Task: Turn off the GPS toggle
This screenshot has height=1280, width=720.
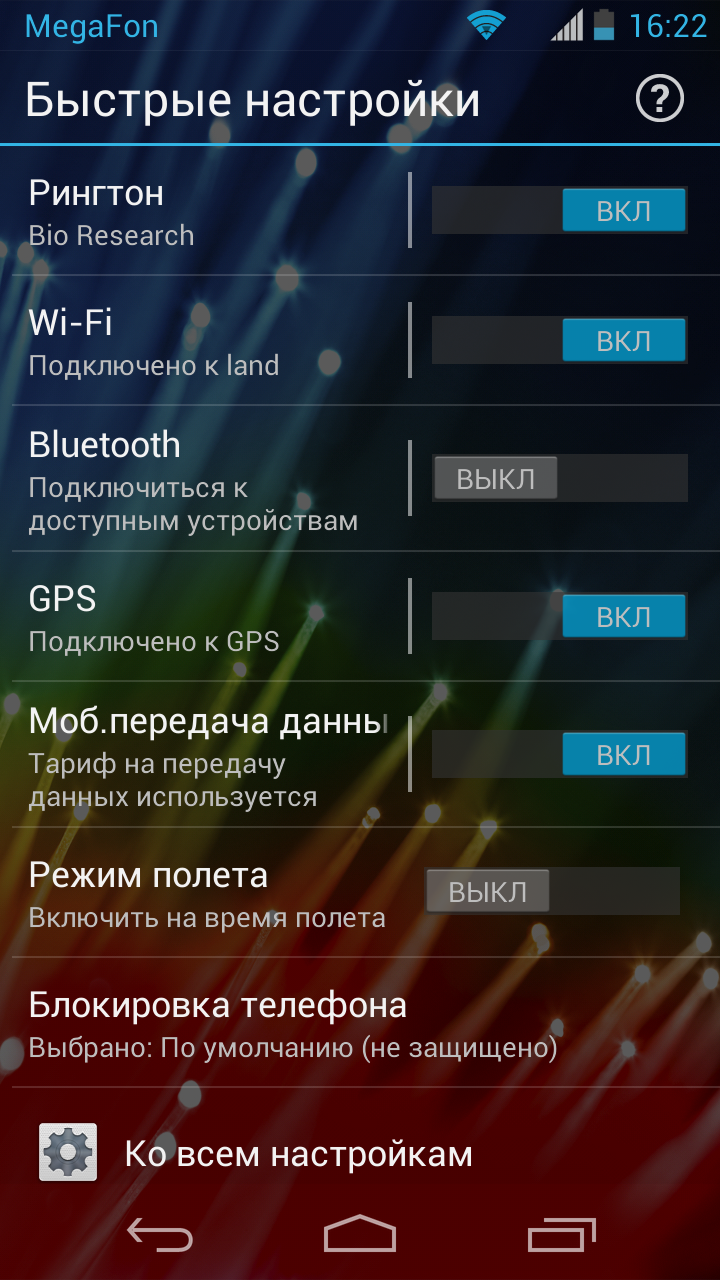Action: (x=559, y=616)
